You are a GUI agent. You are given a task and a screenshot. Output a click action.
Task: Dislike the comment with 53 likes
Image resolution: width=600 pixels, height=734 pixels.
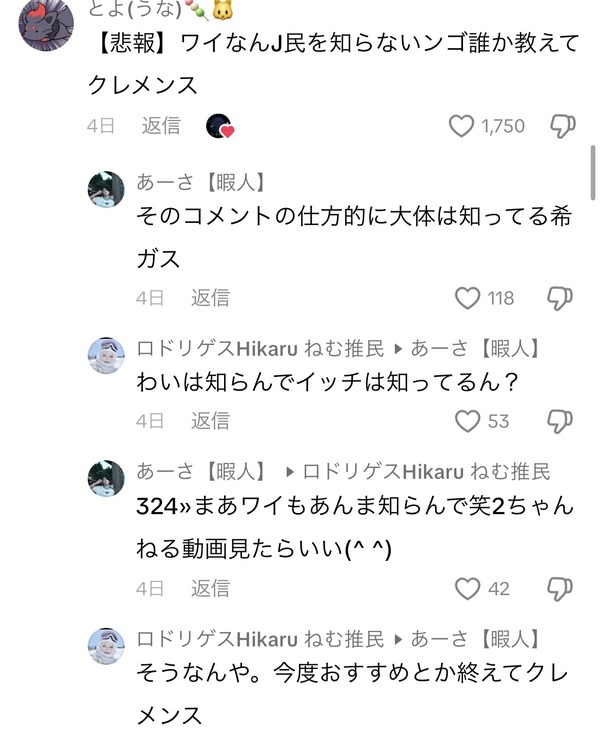[x=560, y=421]
